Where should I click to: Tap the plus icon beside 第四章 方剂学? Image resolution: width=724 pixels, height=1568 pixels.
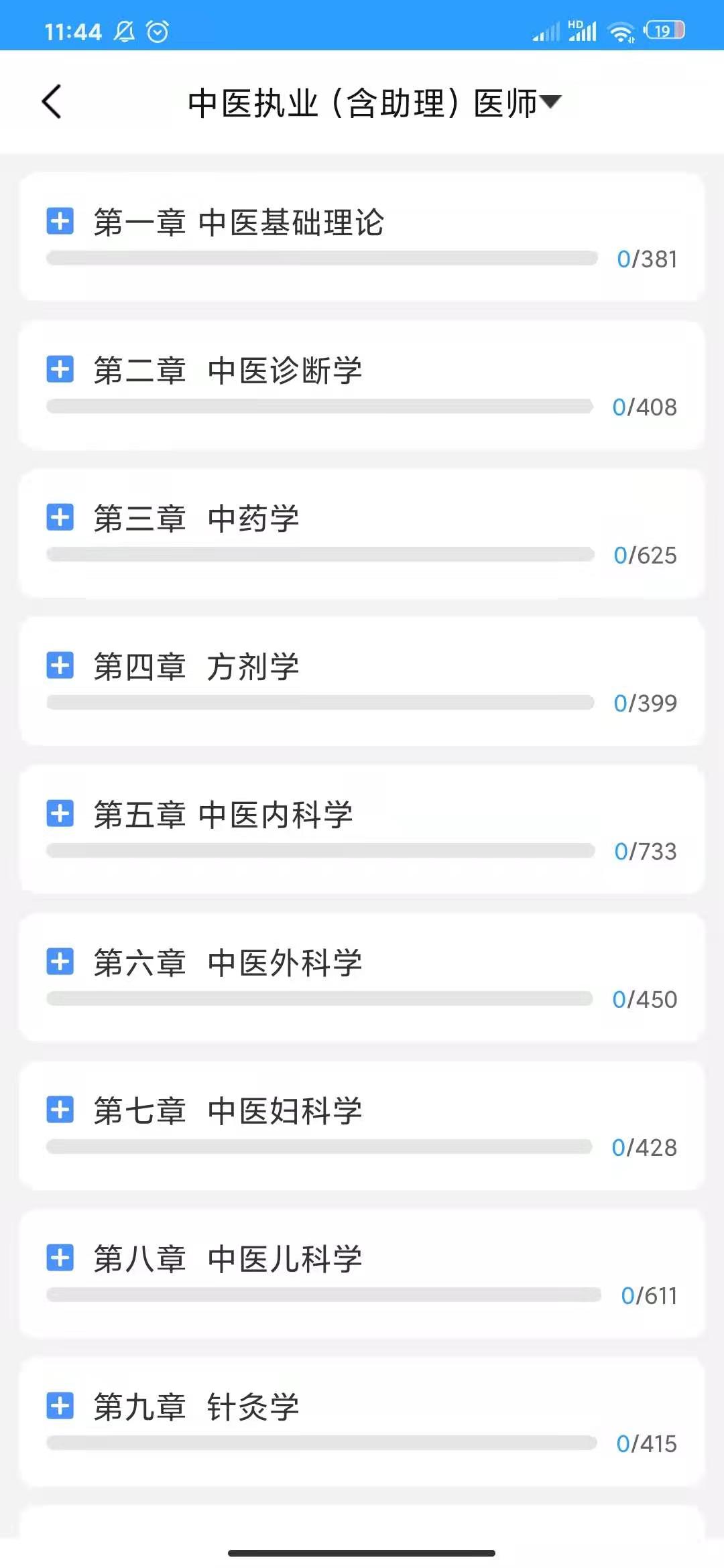click(x=60, y=665)
